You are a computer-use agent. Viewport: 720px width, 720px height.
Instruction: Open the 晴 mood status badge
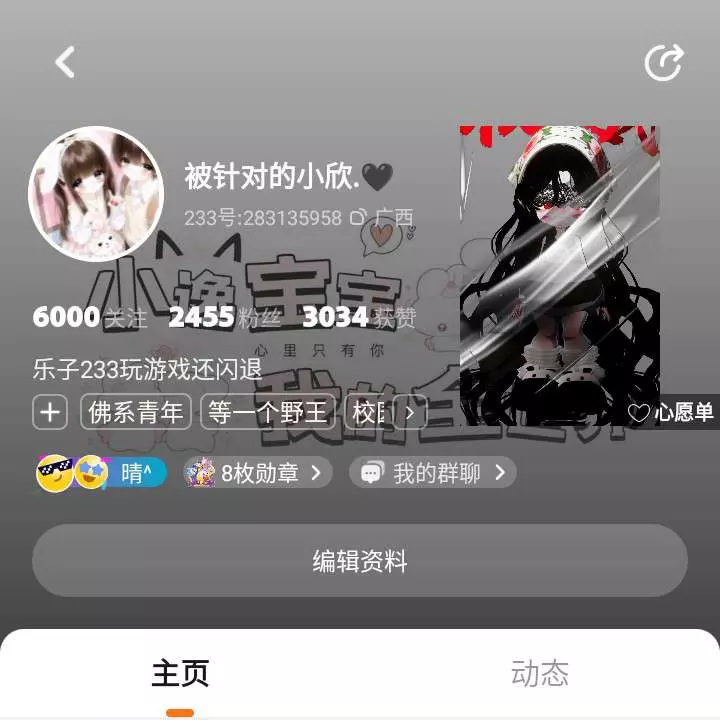(101, 472)
